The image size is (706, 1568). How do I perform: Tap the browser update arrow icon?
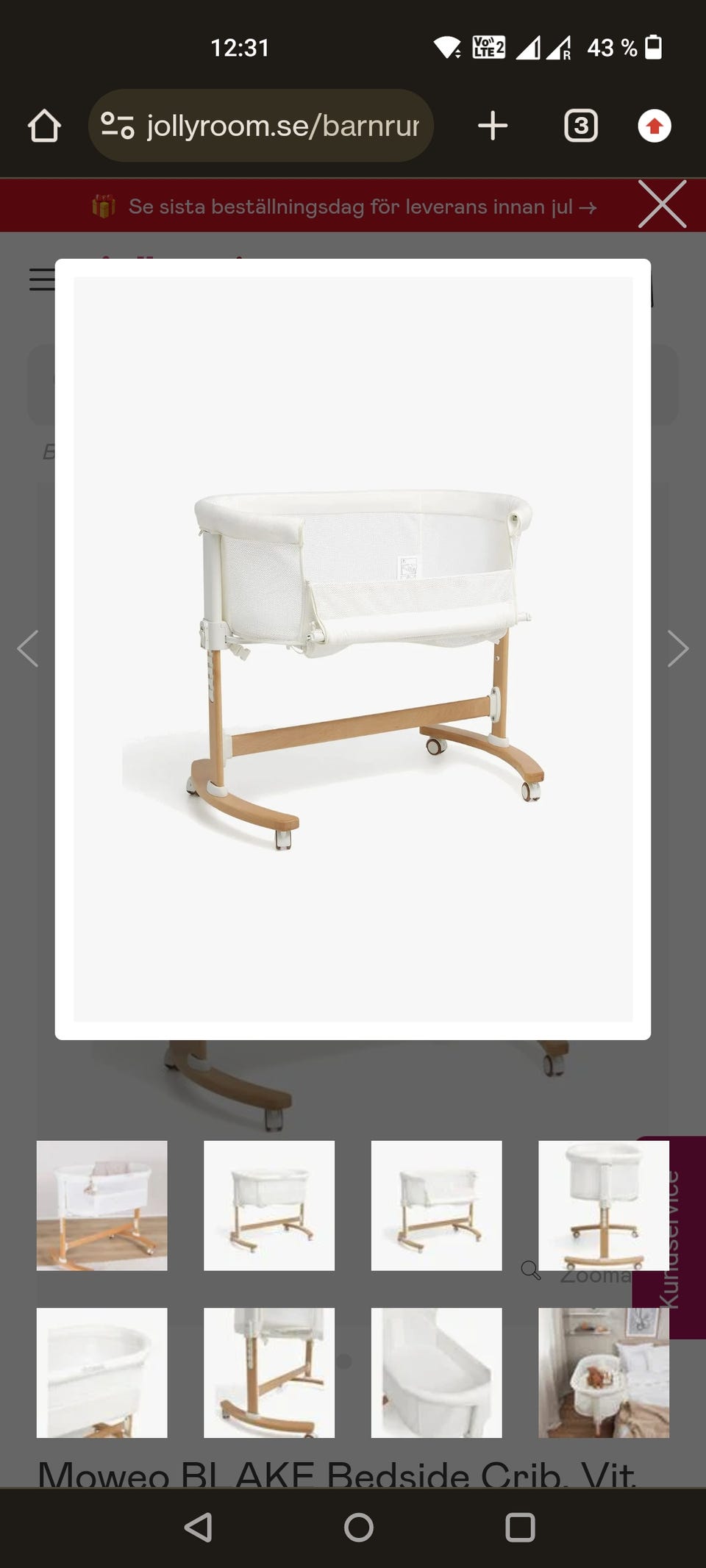[654, 126]
